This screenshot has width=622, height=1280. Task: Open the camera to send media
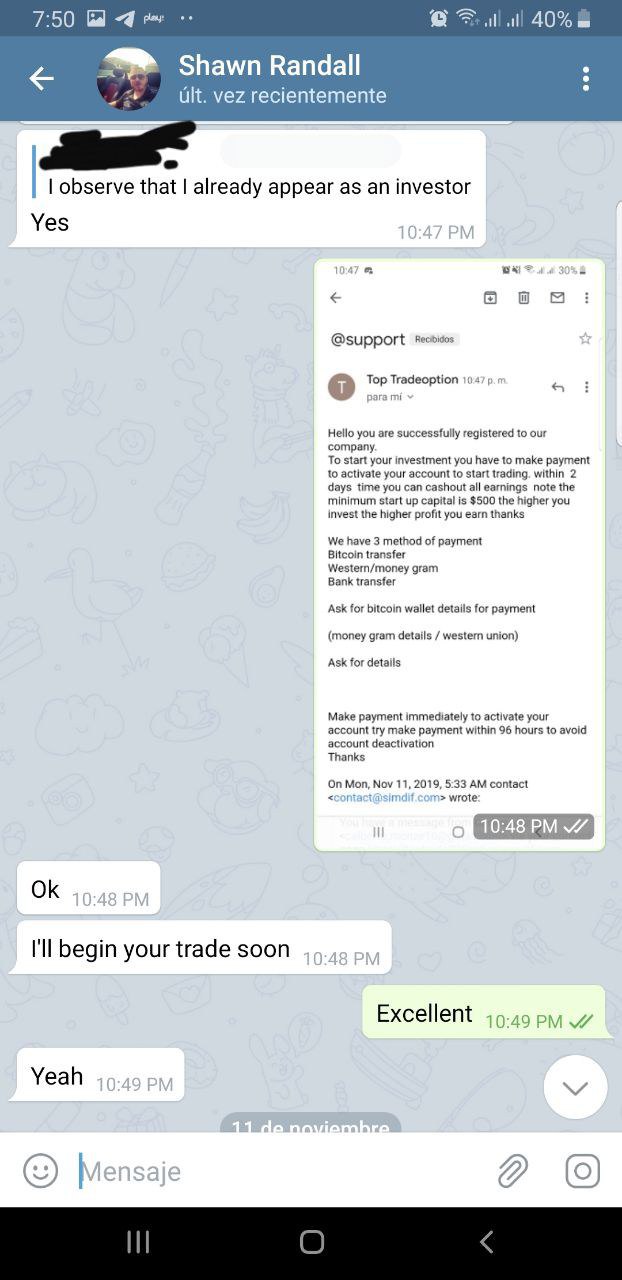pyautogui.click(x=582, y=1171)
